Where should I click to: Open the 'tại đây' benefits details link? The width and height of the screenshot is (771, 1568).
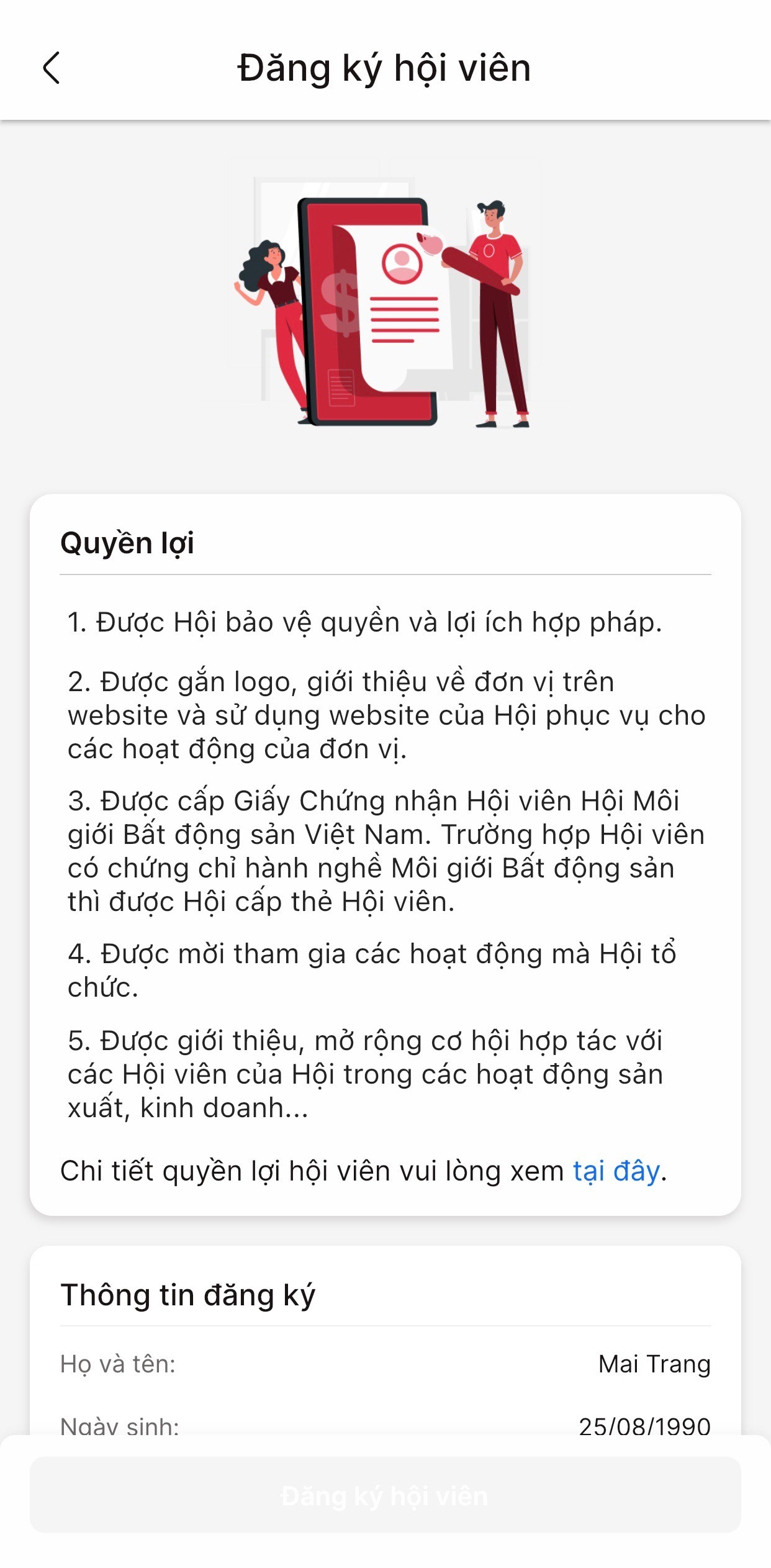[x=615, y=1171]
